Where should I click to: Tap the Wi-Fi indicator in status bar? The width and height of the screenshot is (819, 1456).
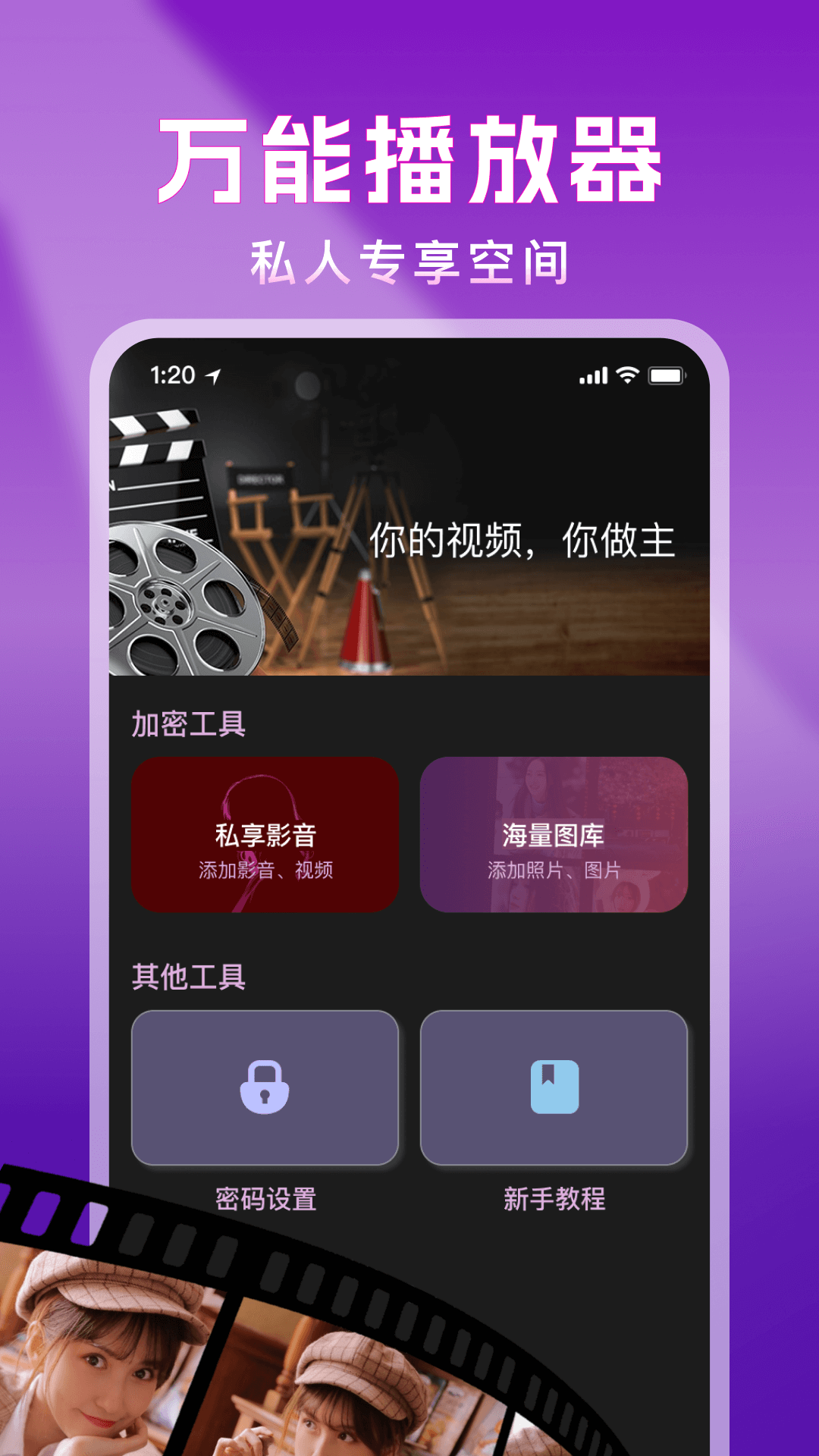tap(626, 375)
